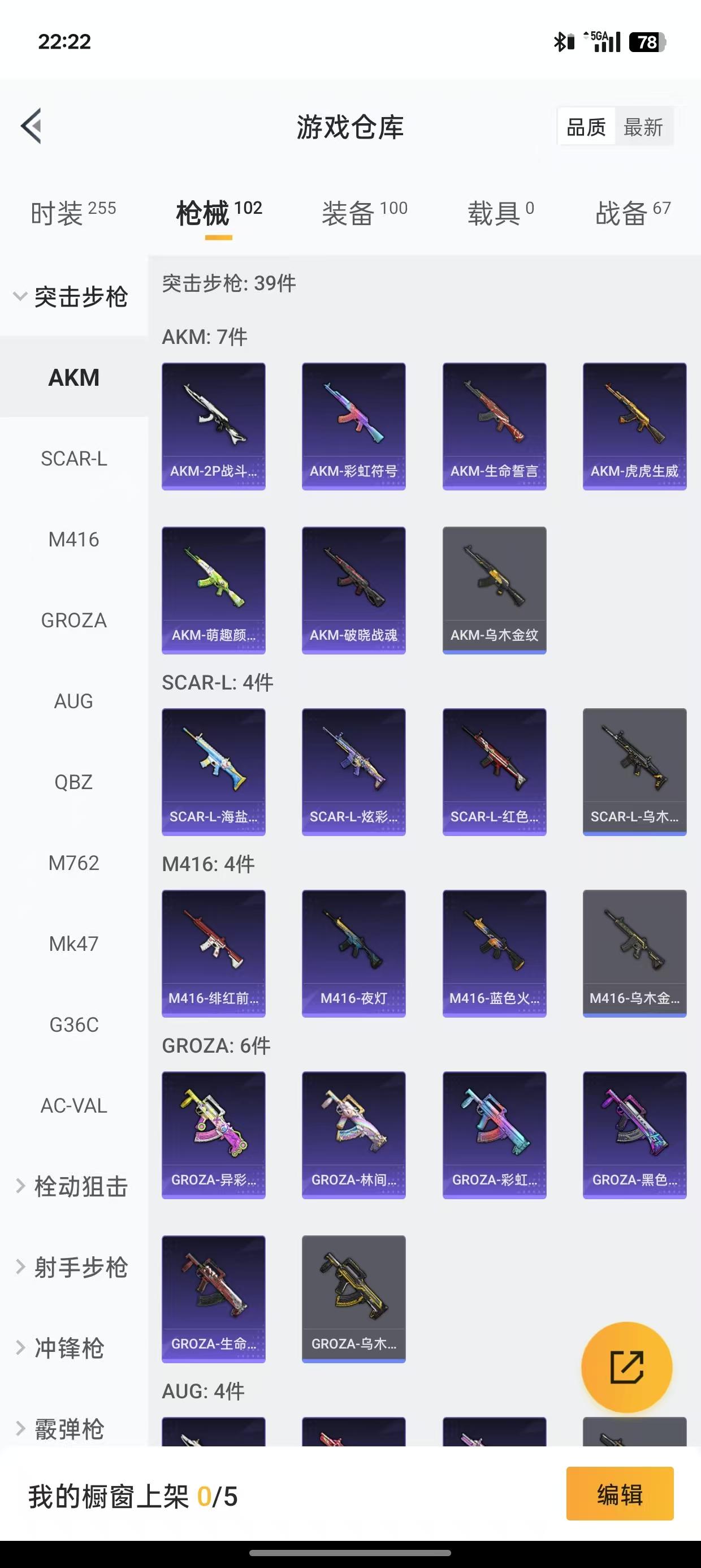This screenshot has width=701, height=1568.
Task: Sort the warehouse by 品质
Action: tap(585, 127)
